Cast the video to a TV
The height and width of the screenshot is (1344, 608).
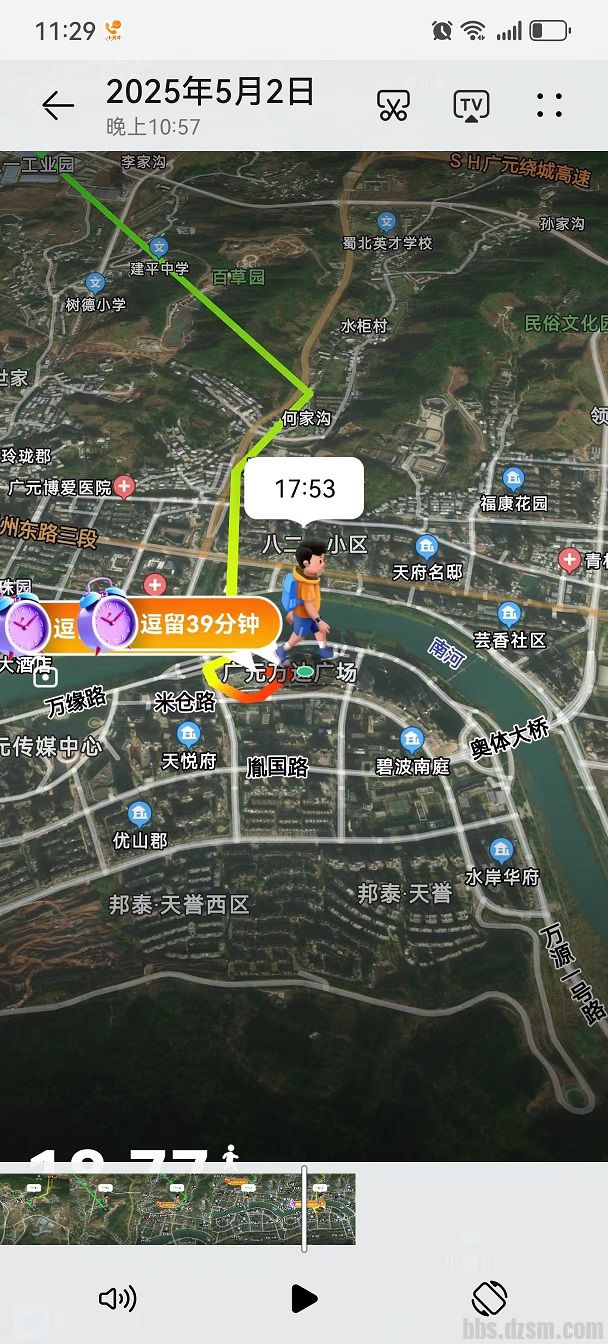click(x=471, y=106)
